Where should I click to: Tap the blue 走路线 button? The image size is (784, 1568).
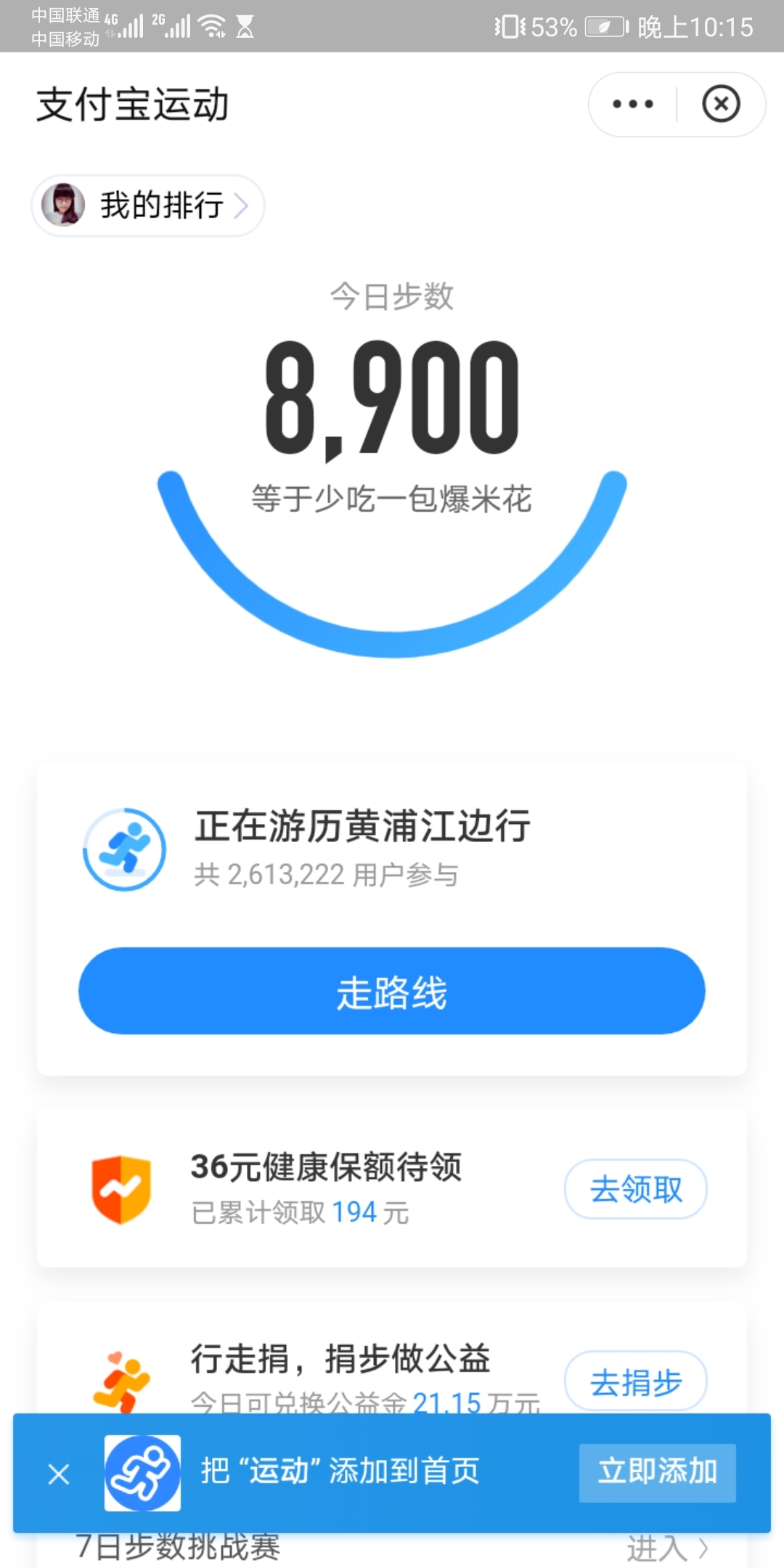pyautogui.click(x=392, y=991)
